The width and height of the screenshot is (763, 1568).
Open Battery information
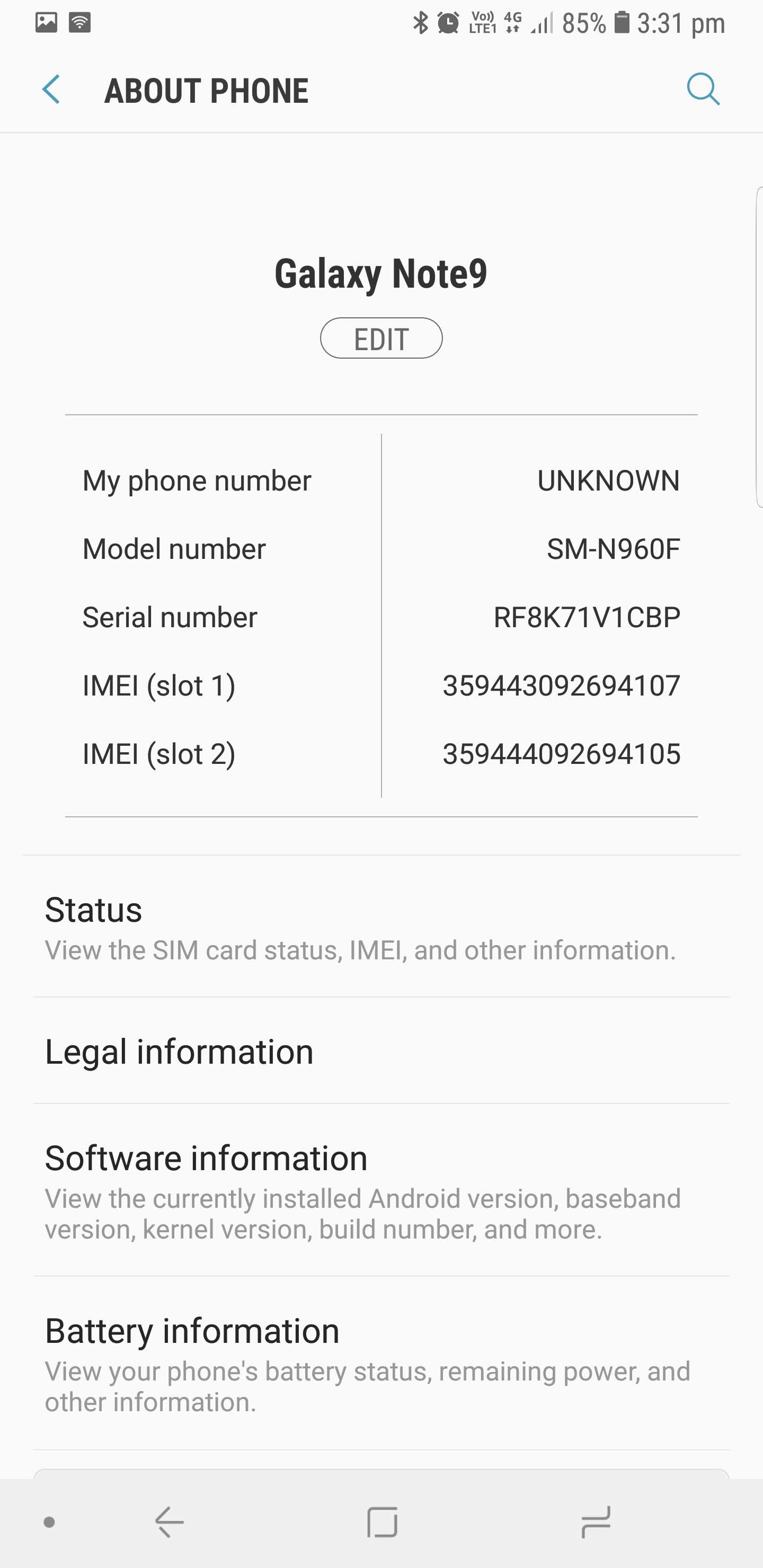point(381,1364)
